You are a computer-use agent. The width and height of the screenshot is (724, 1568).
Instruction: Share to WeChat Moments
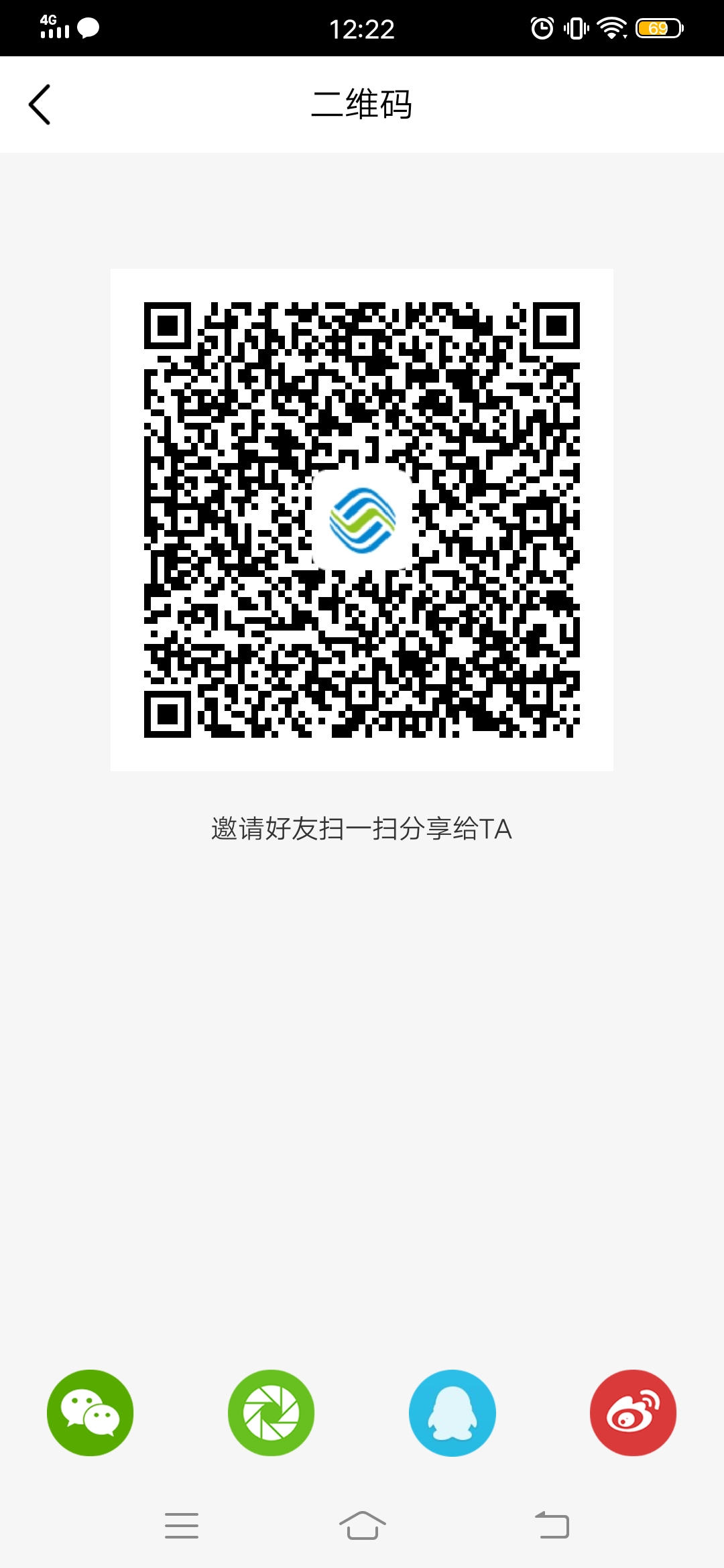[271, 1412]
